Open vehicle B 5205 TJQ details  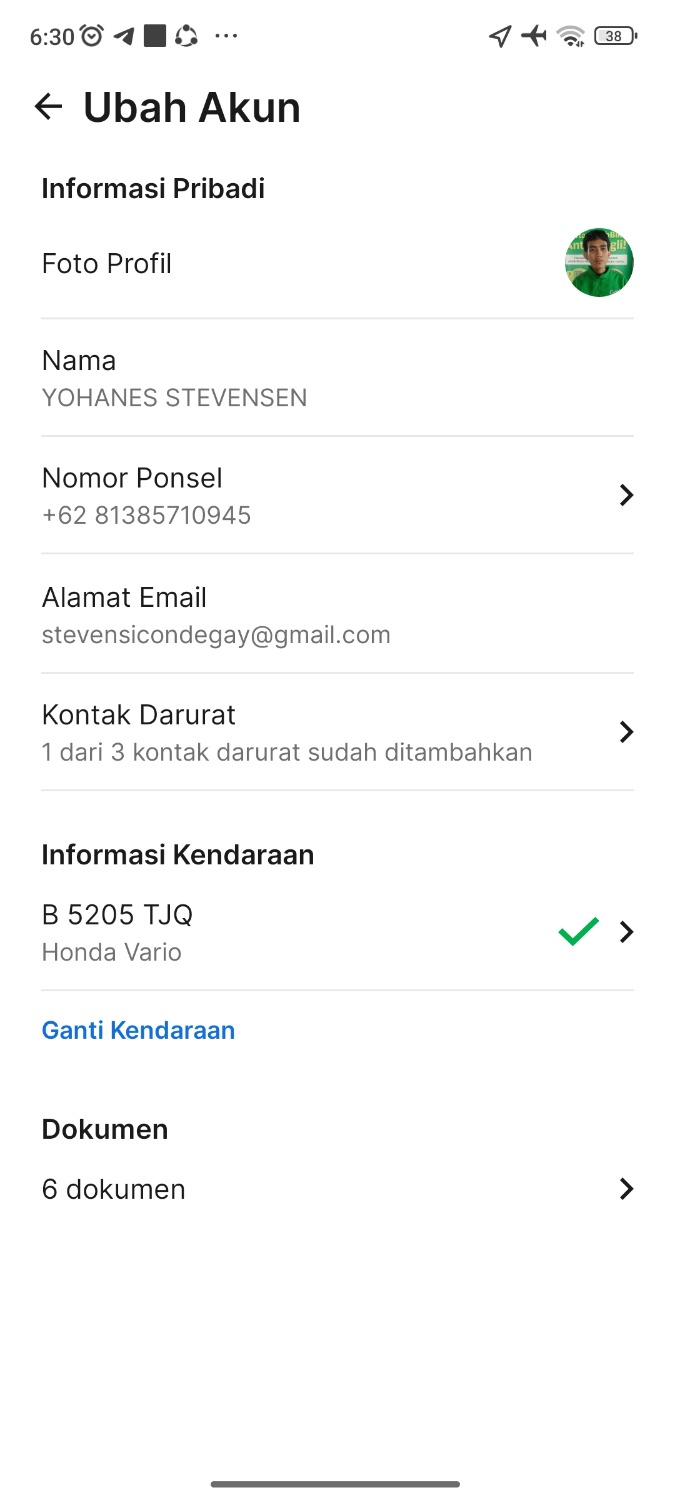click(x=337, y=932)
